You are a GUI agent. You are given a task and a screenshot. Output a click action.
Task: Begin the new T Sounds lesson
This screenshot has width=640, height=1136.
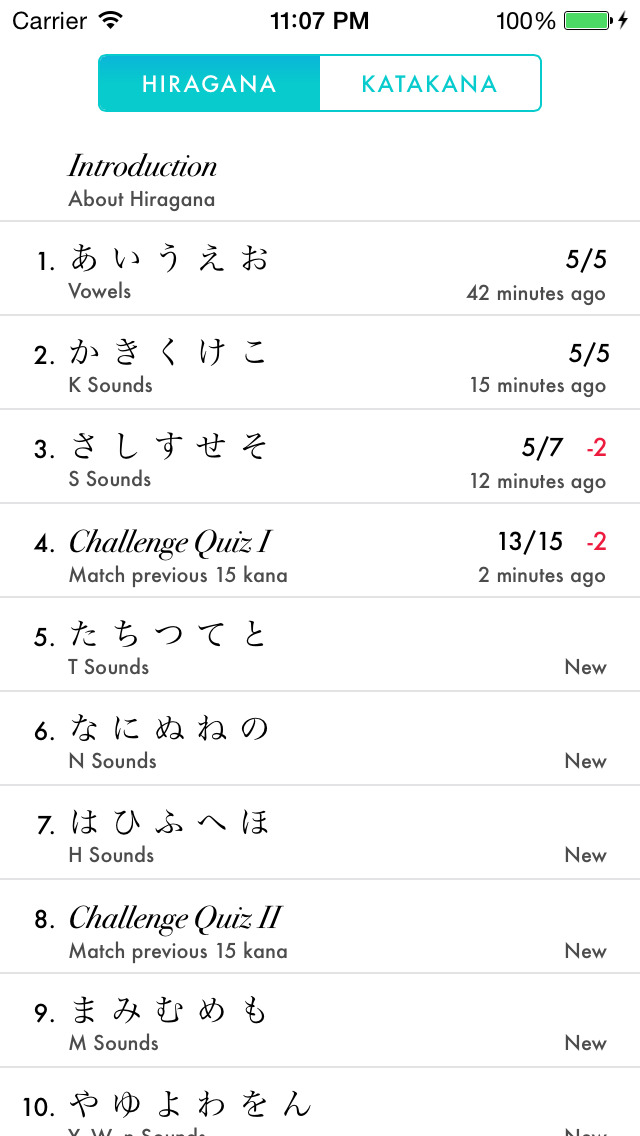320,646
